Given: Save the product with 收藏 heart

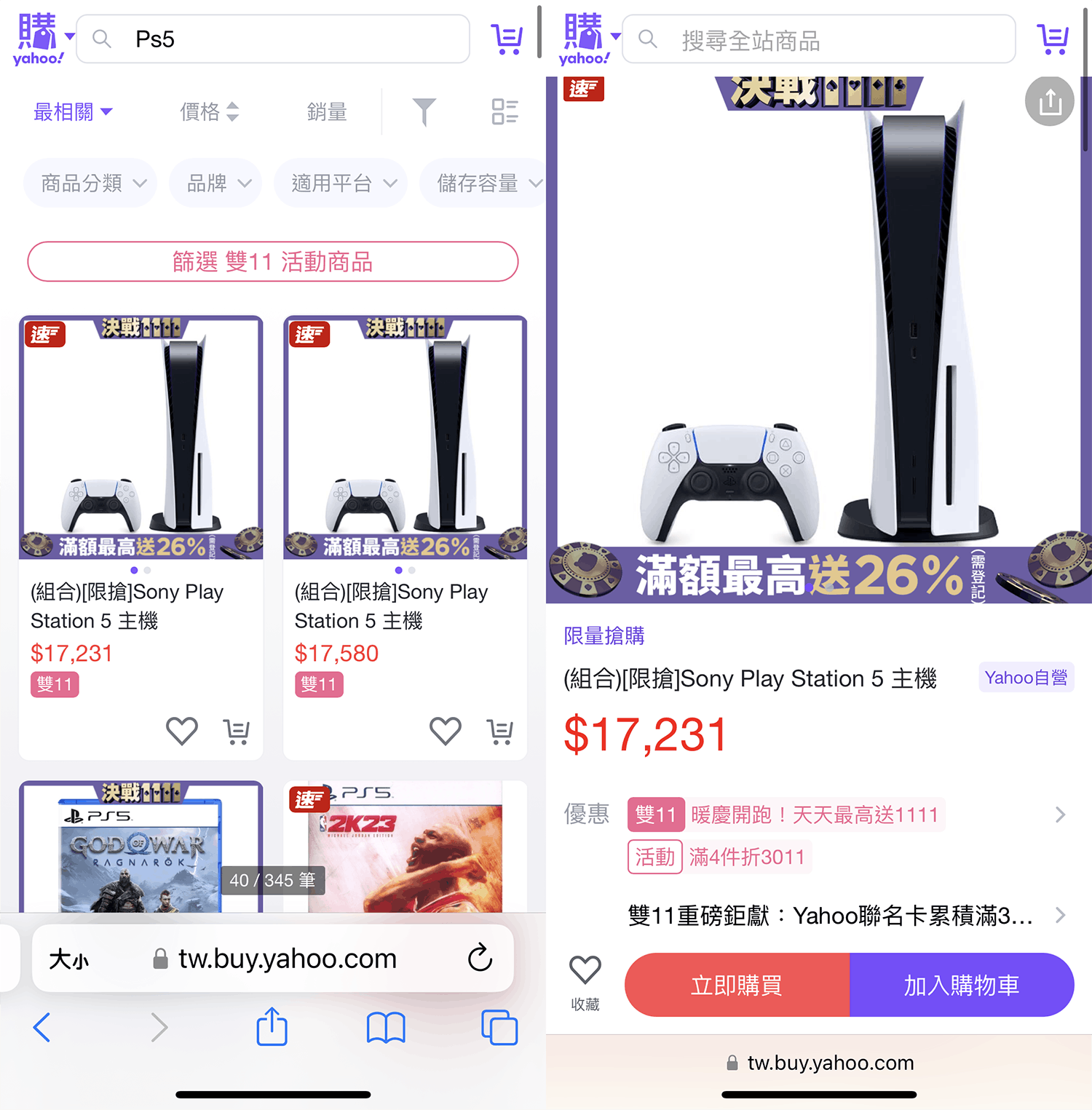Looking at the screenshot, I should click(585, 981).
